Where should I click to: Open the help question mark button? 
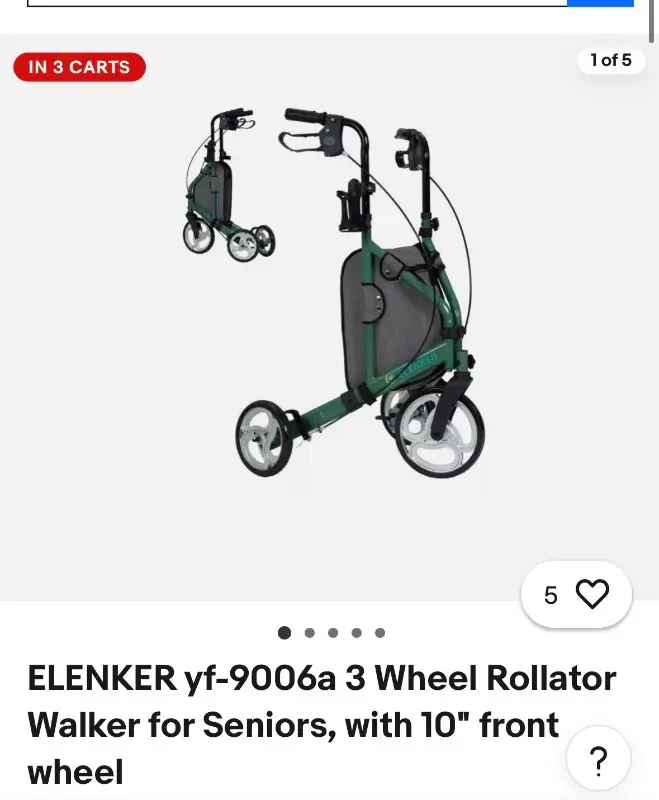598,762
